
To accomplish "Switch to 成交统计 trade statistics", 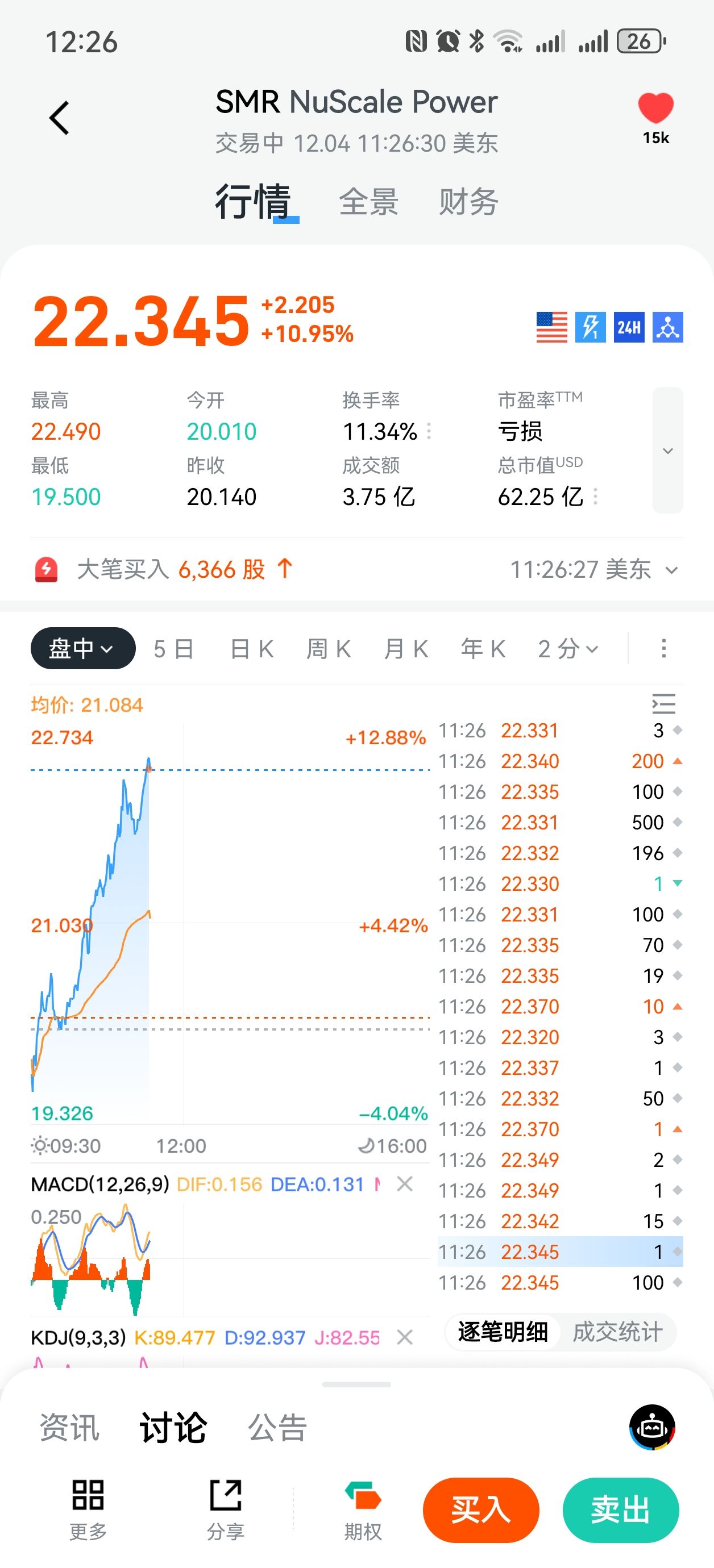I will pyautogui.click(x=617, y=1332).
